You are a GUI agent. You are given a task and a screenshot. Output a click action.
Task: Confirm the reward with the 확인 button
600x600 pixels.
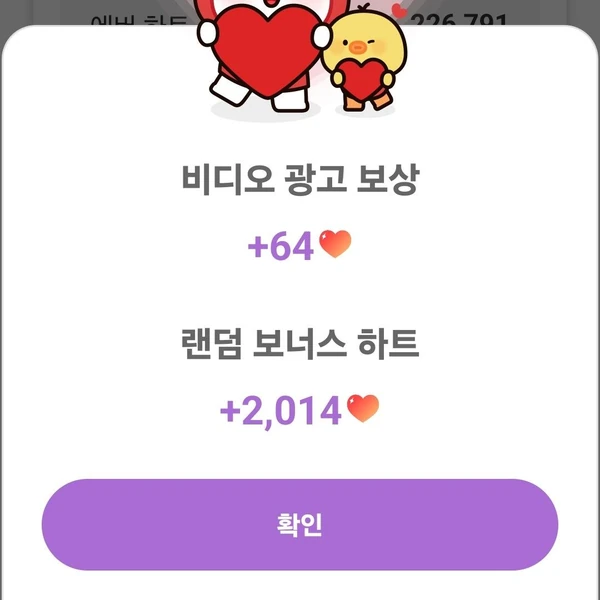click(x=299, y=525)
